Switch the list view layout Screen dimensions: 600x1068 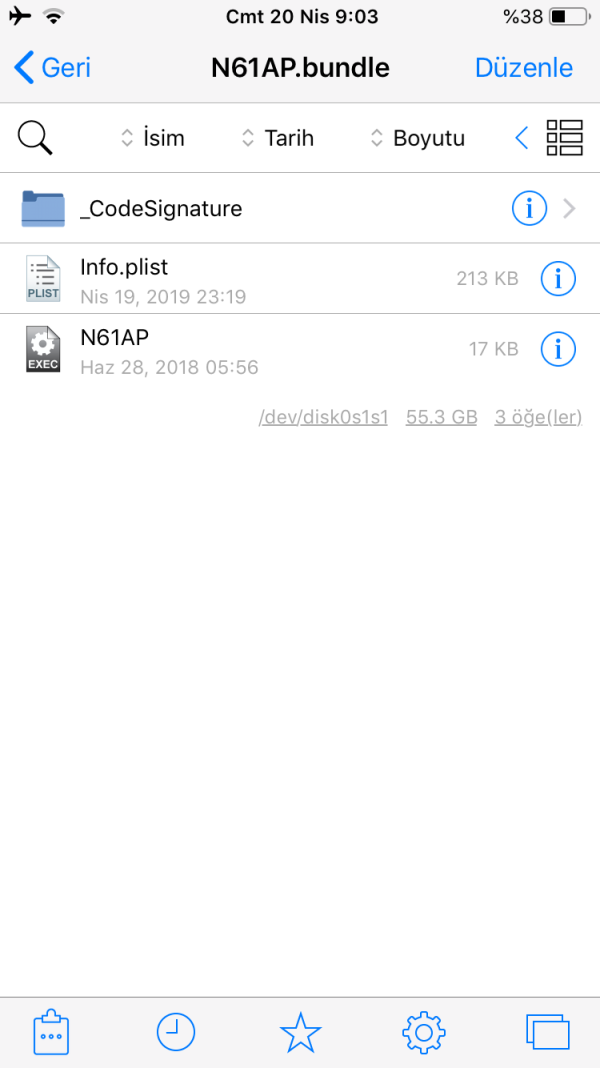click(x=564, y=138)
